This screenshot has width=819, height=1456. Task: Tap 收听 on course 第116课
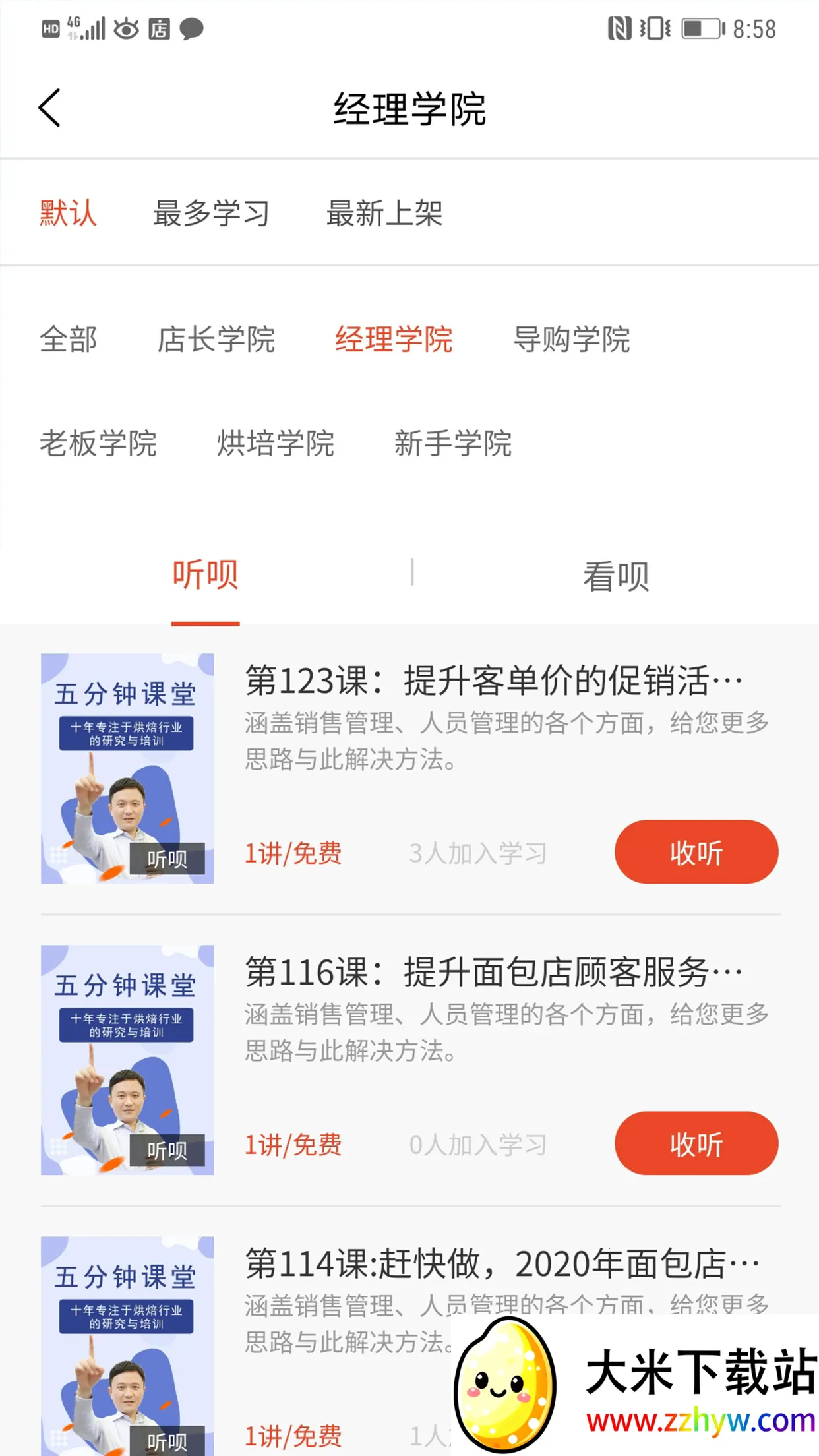[696, 1144]
